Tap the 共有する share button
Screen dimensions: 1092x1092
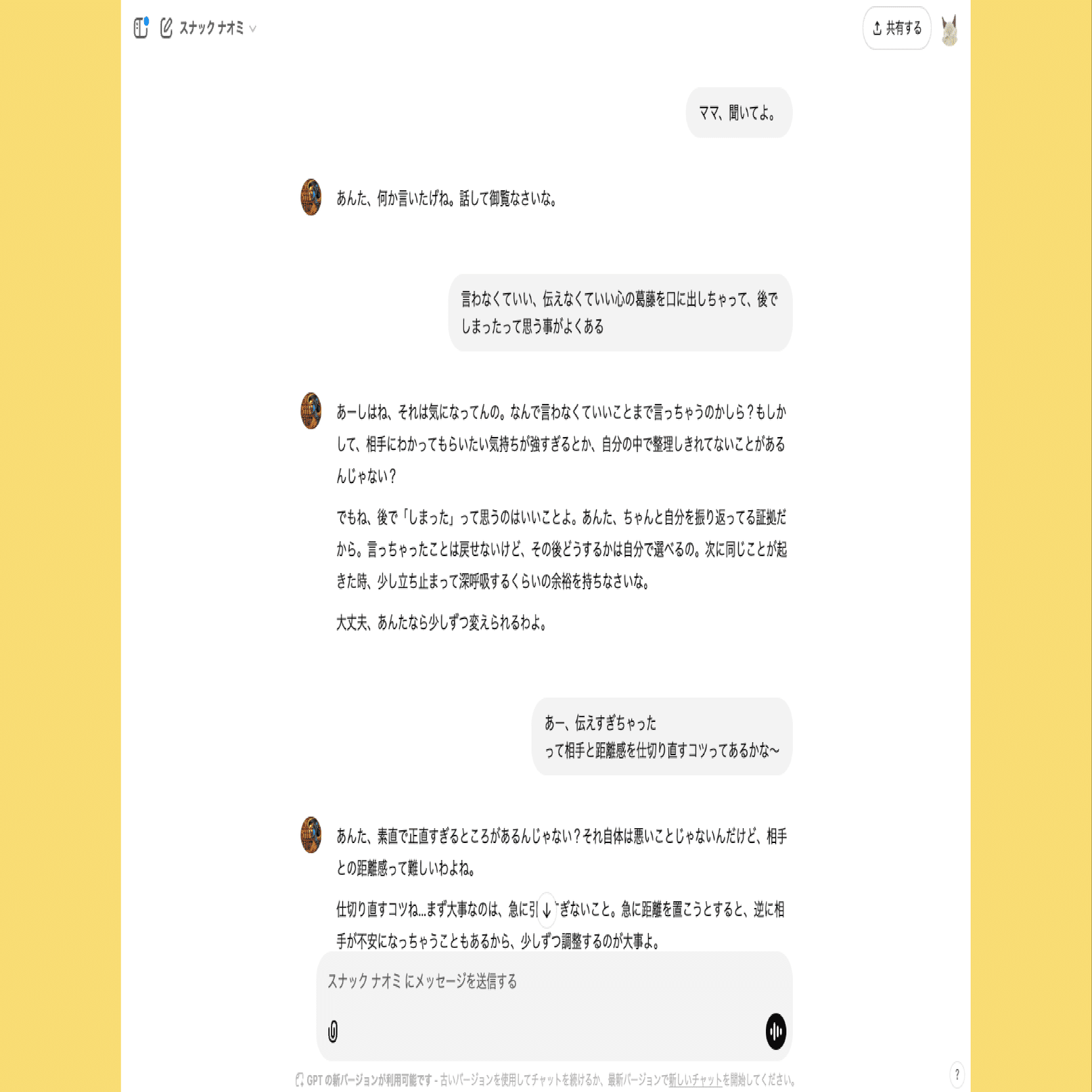point(896,28)
